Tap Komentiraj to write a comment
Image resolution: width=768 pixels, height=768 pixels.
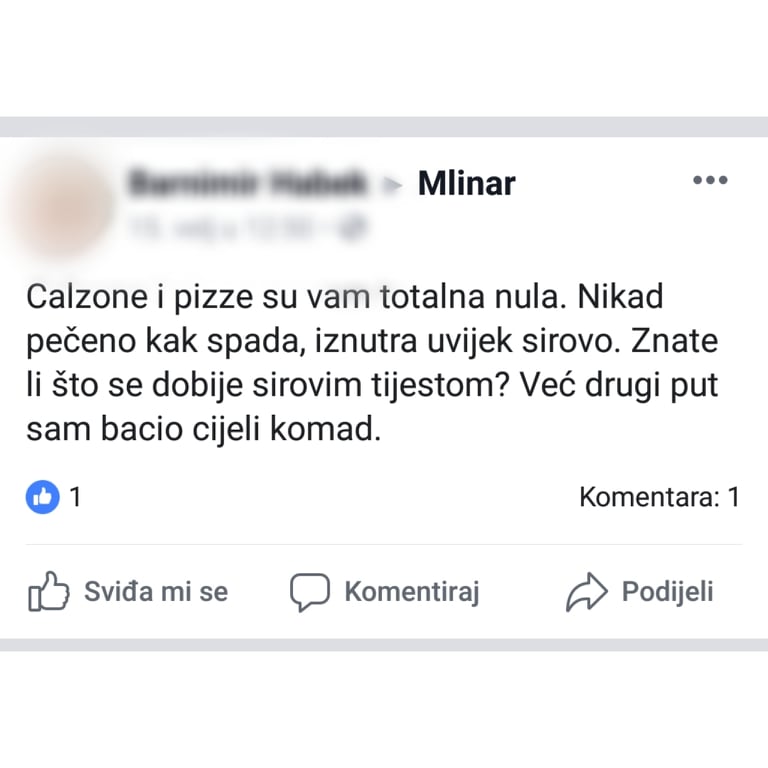385,592
